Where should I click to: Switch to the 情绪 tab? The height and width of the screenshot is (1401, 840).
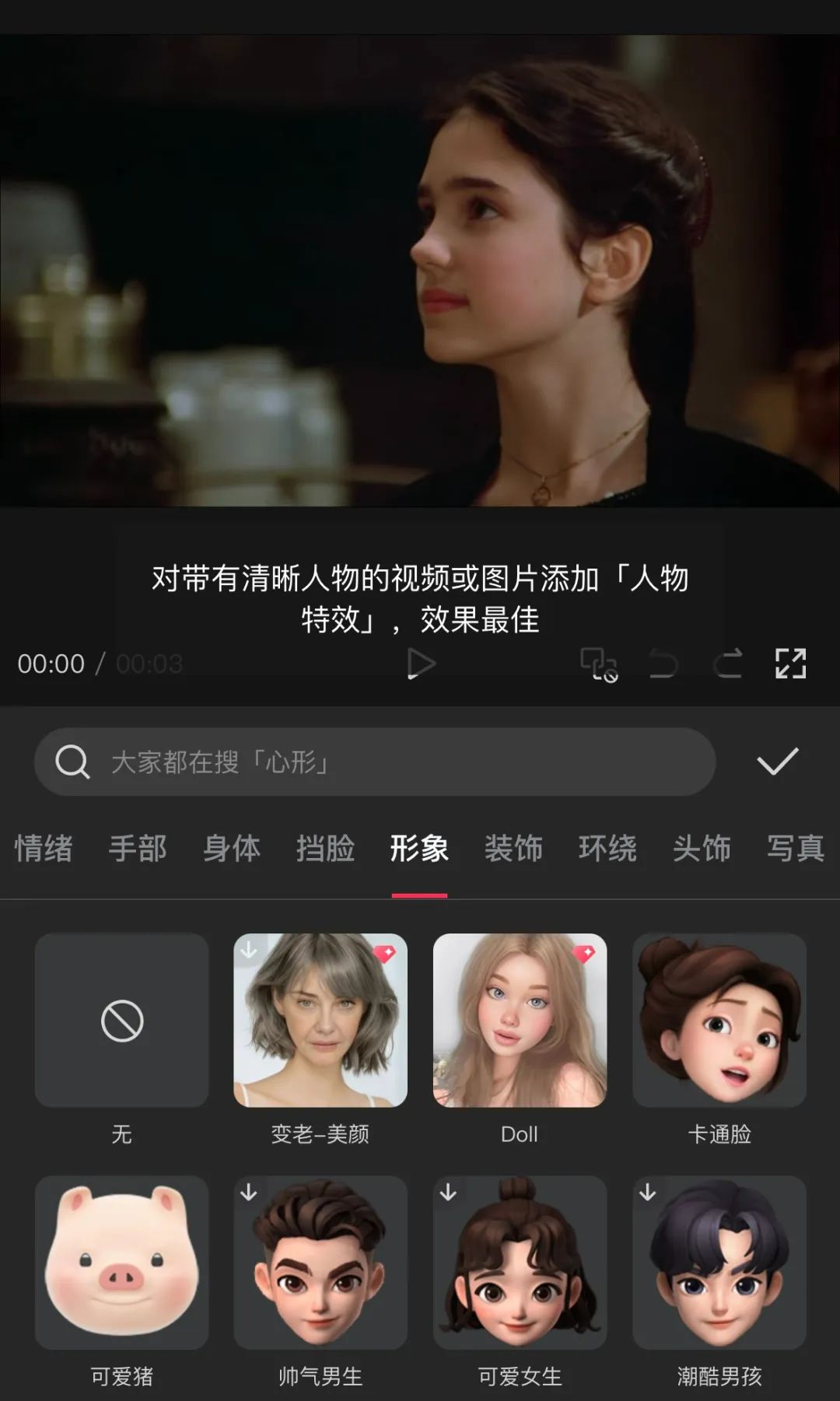[44, 848]
